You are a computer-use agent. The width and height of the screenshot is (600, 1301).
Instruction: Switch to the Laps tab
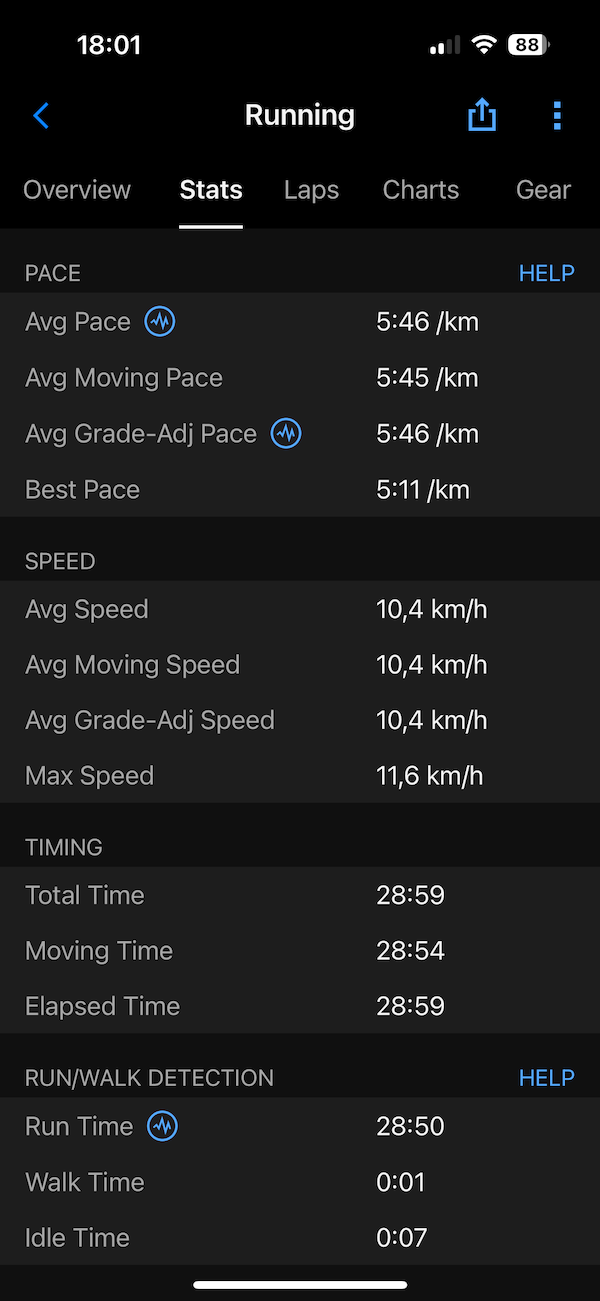[311, 190]
